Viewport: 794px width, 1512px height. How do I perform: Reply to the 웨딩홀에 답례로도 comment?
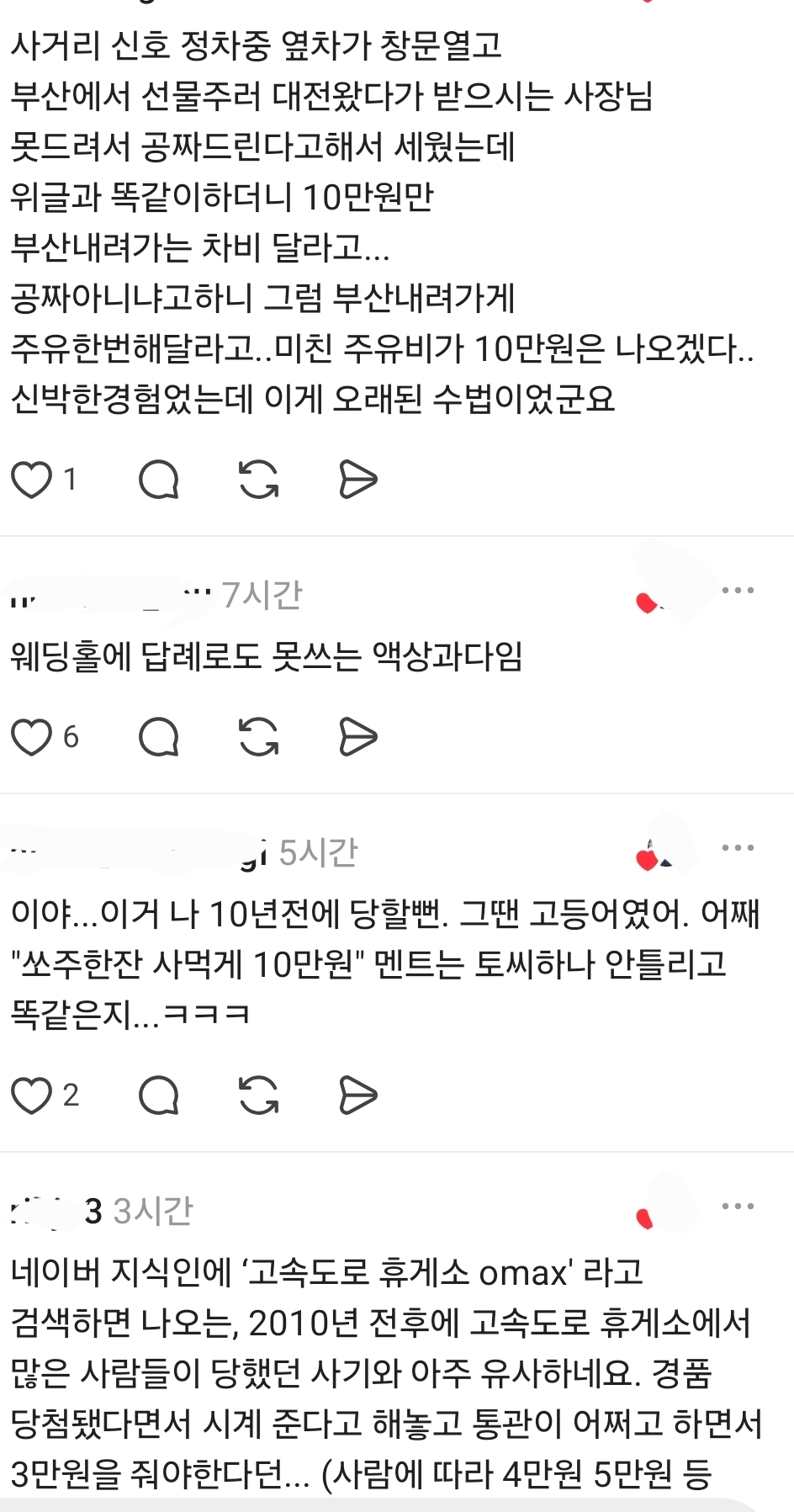(158, 738)
